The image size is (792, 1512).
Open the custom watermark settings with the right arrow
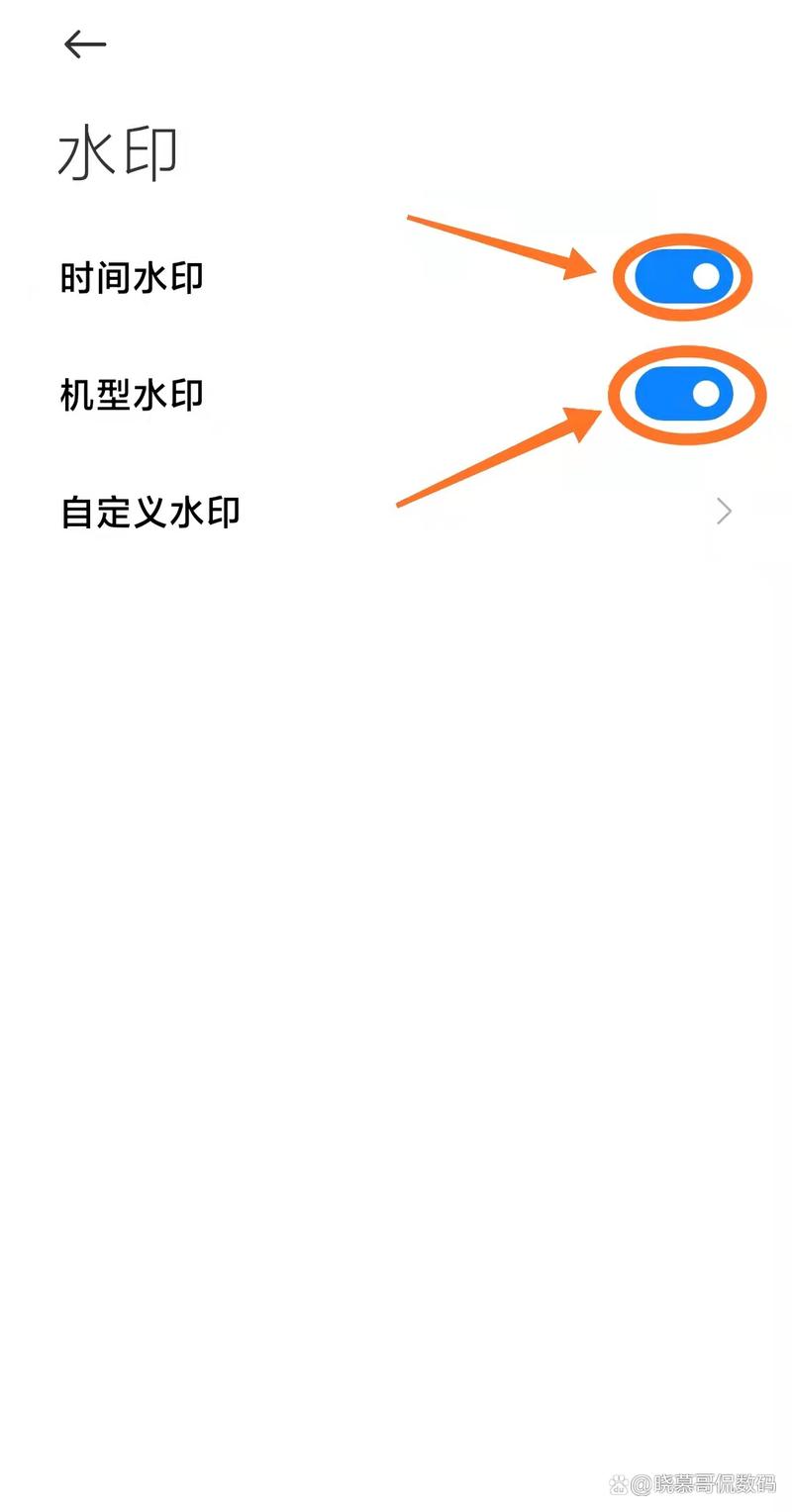pyautogui.click(x=724, y=512)
